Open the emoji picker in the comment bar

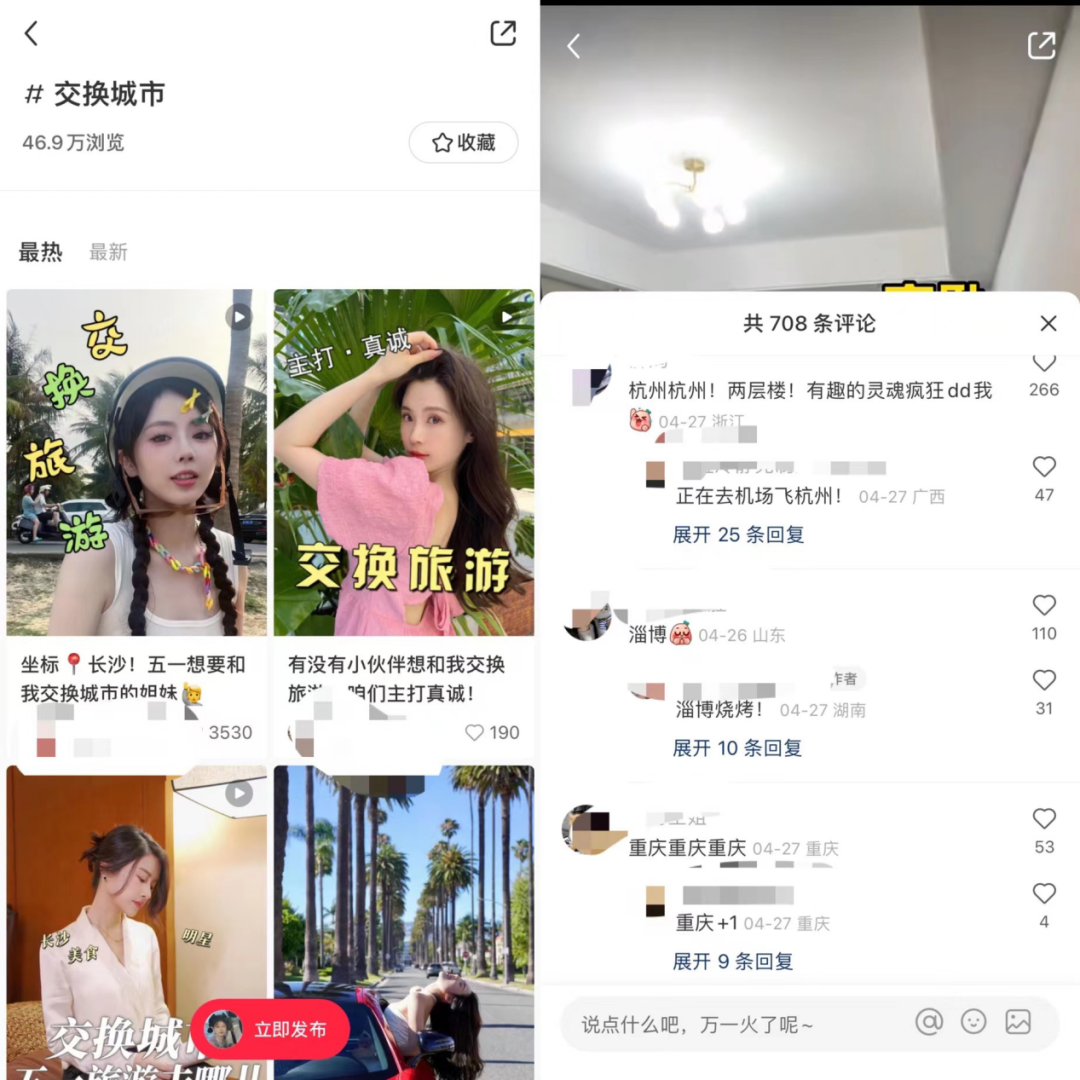973,1021
